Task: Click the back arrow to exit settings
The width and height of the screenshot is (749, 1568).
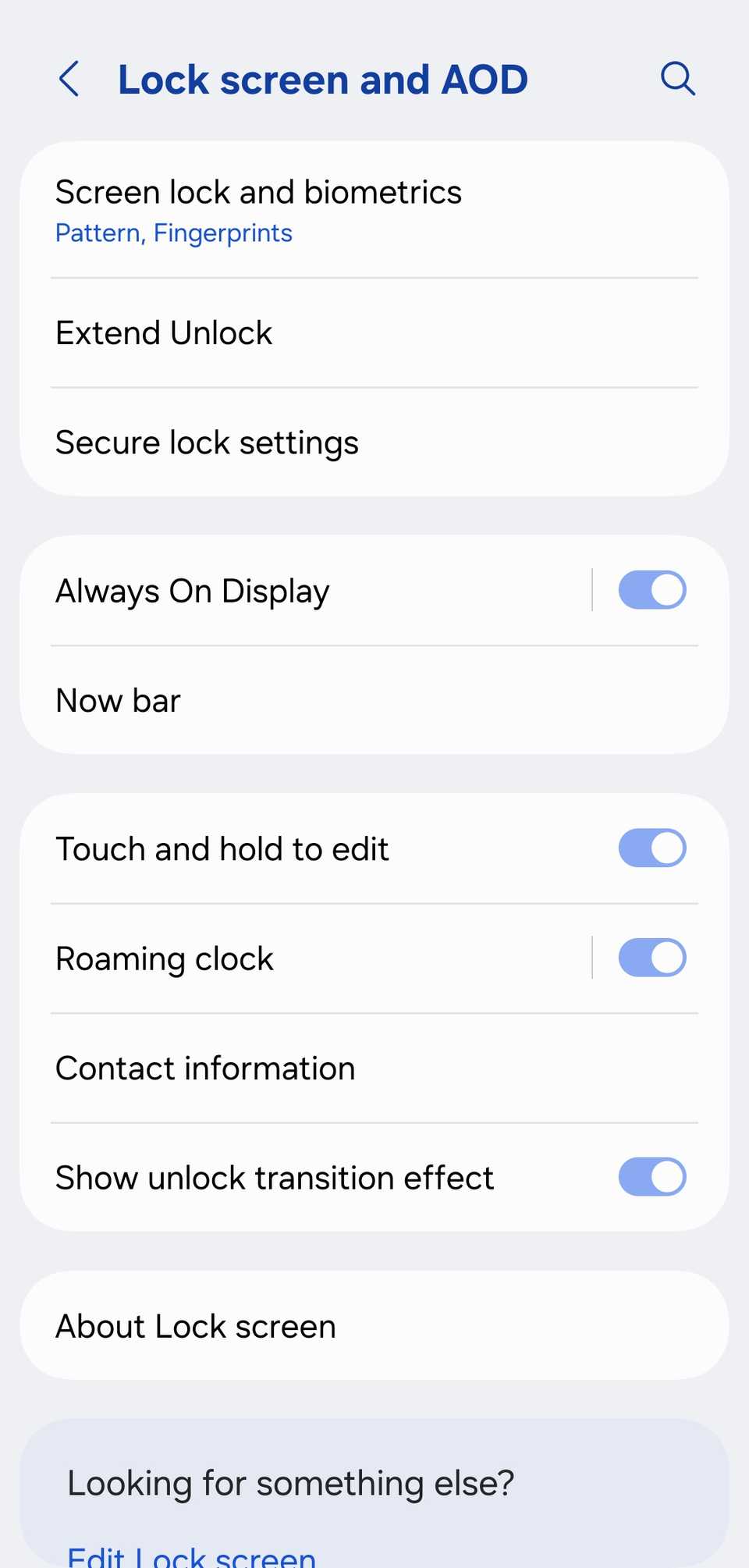Action: click(x=69, y=79)
